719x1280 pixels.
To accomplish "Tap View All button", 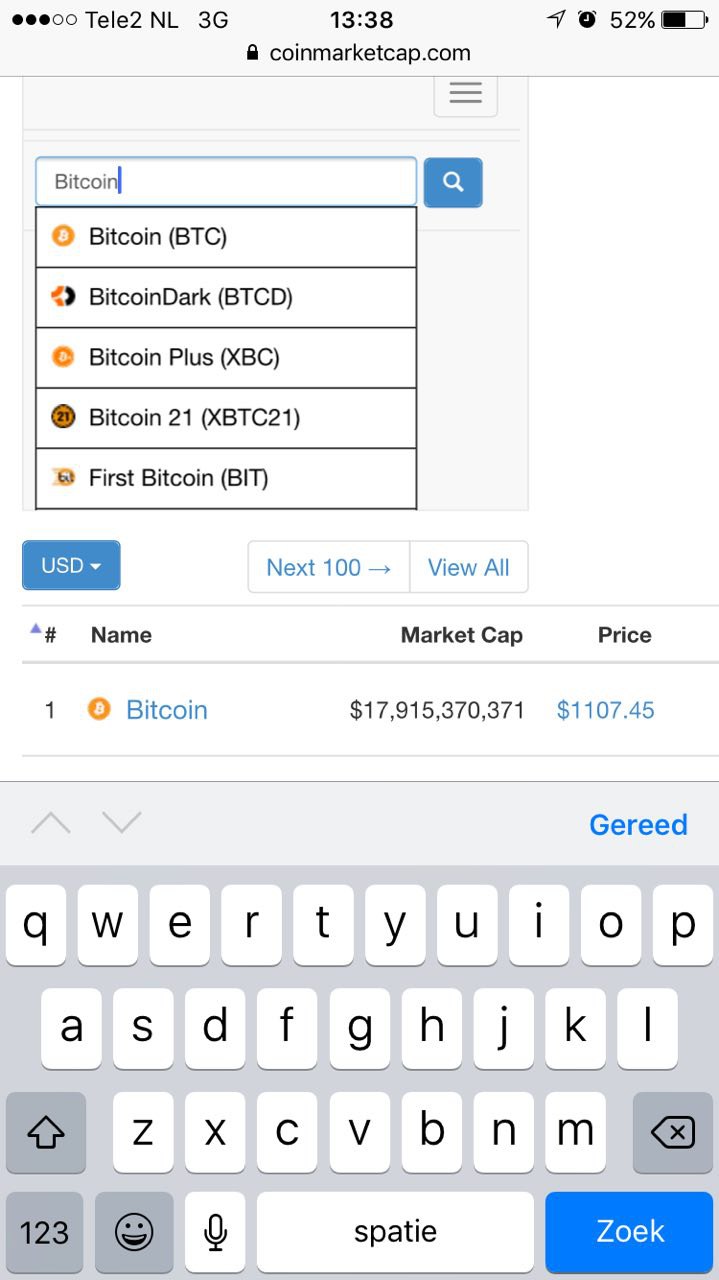I will pyautogui.click(x=469, y=567).
